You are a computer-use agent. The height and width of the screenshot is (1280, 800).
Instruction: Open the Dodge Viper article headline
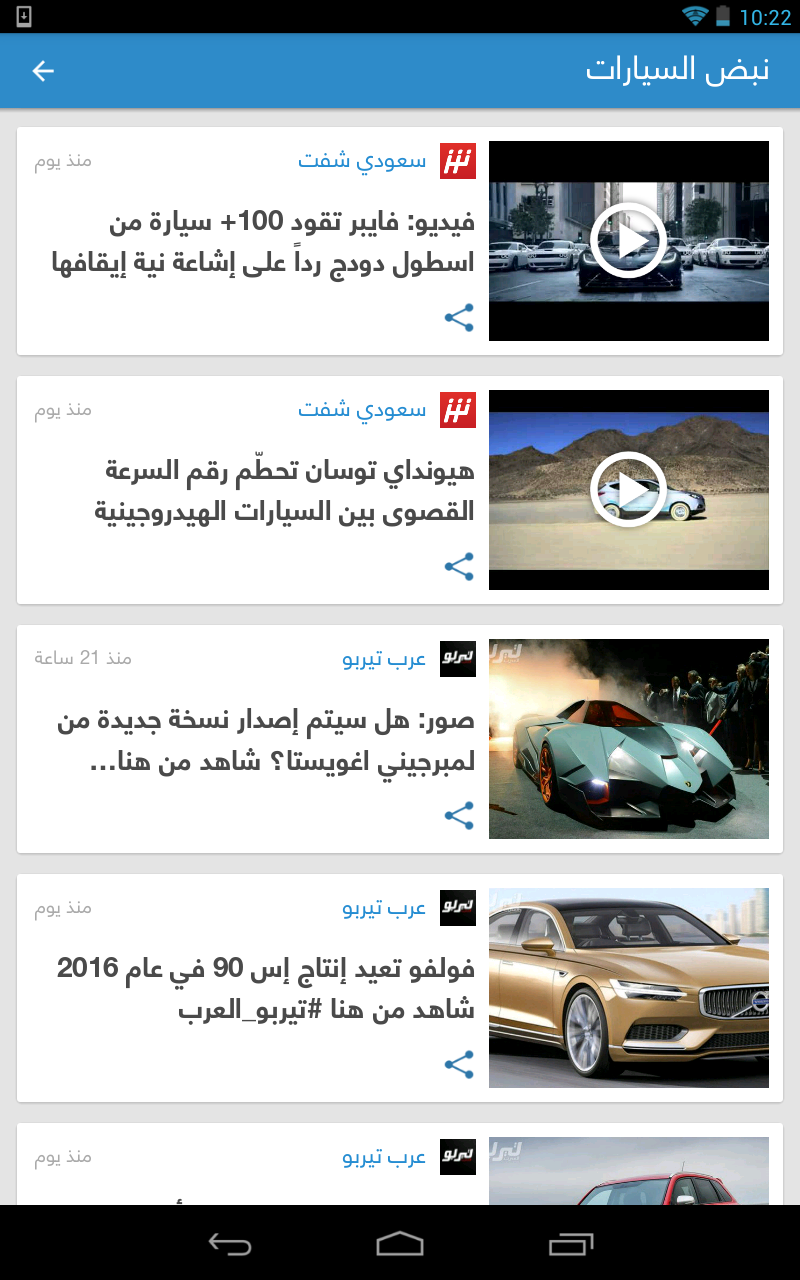point(264,242)
